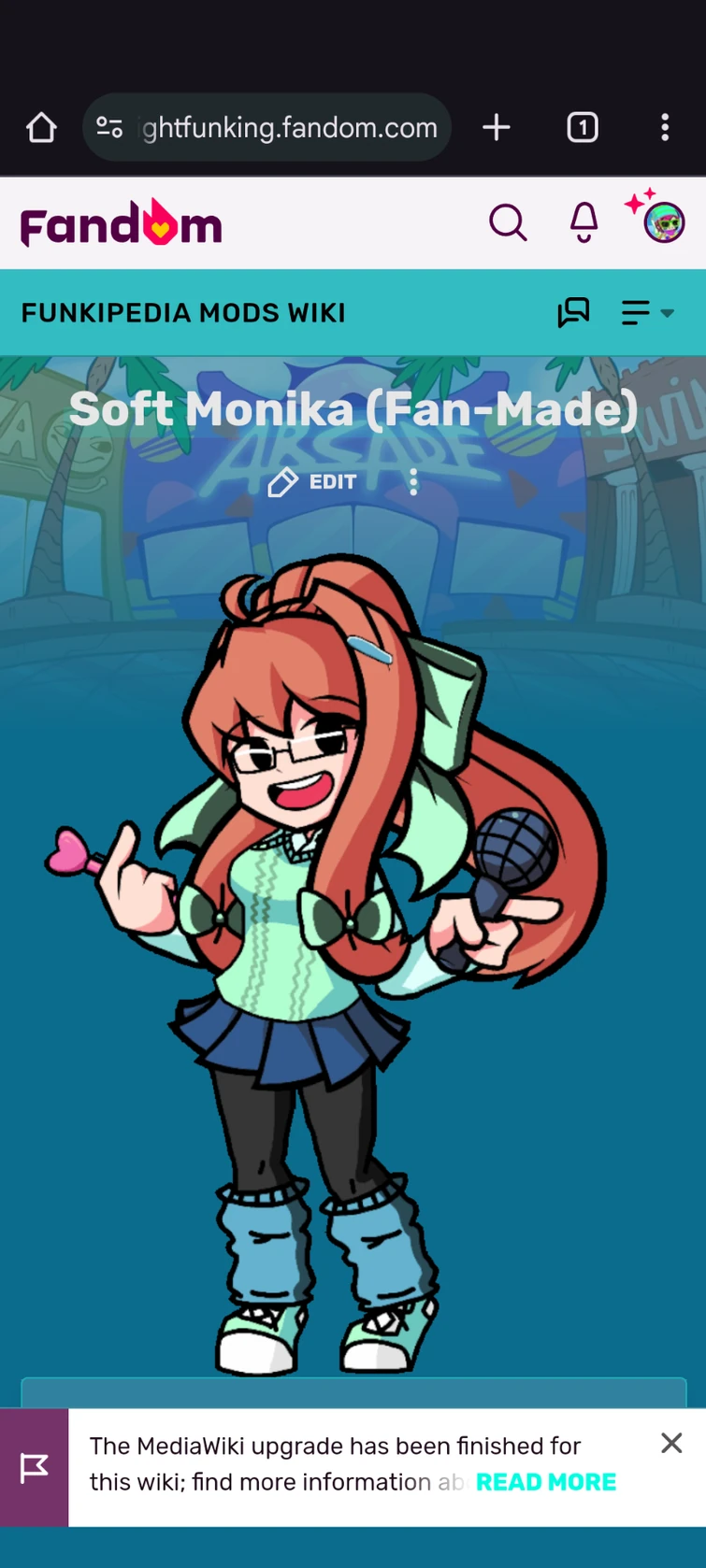Image resolution: width=706 pixels, height=1568 pixels.
Task: Open more page options beside Edit
Action: pyautogui.click(x=413, y=482)
